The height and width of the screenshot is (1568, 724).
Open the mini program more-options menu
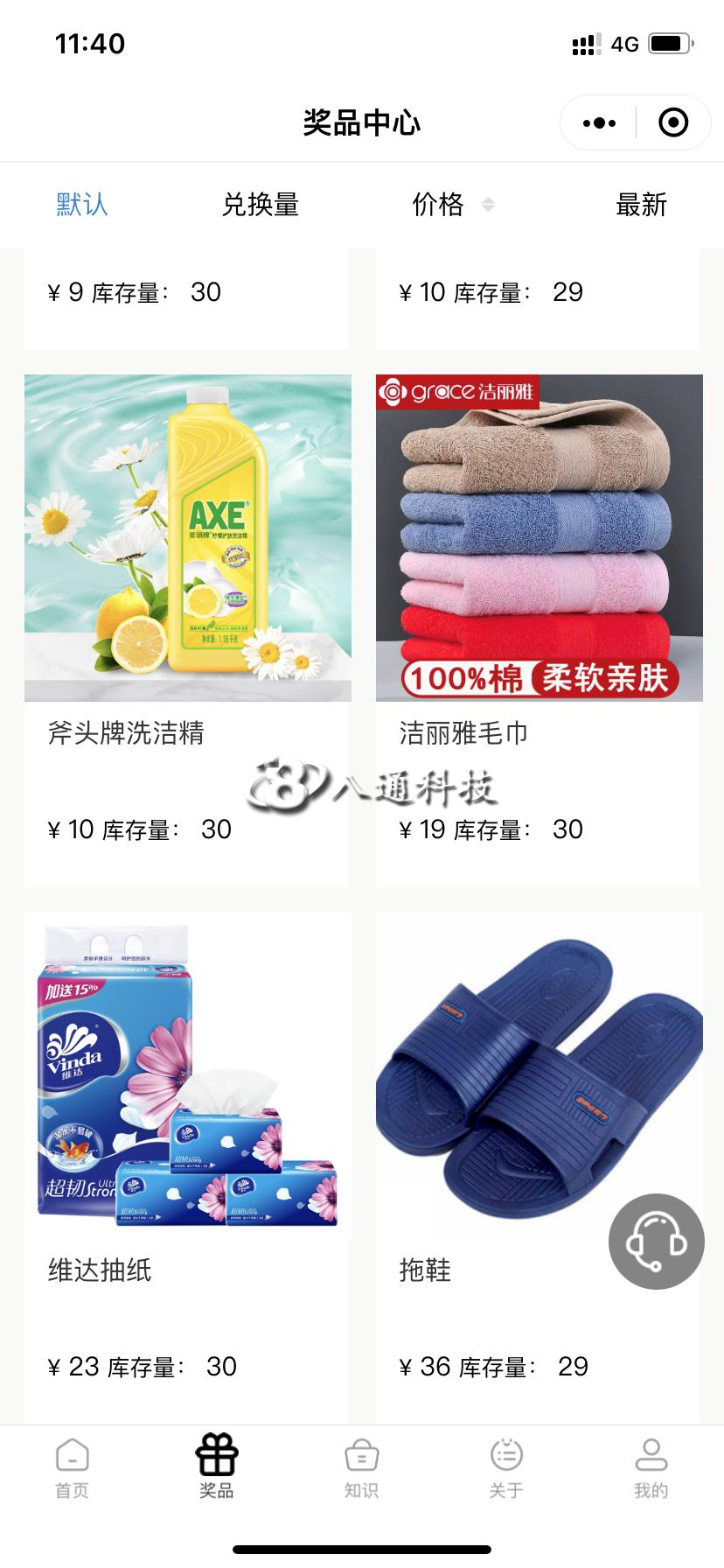599,123
